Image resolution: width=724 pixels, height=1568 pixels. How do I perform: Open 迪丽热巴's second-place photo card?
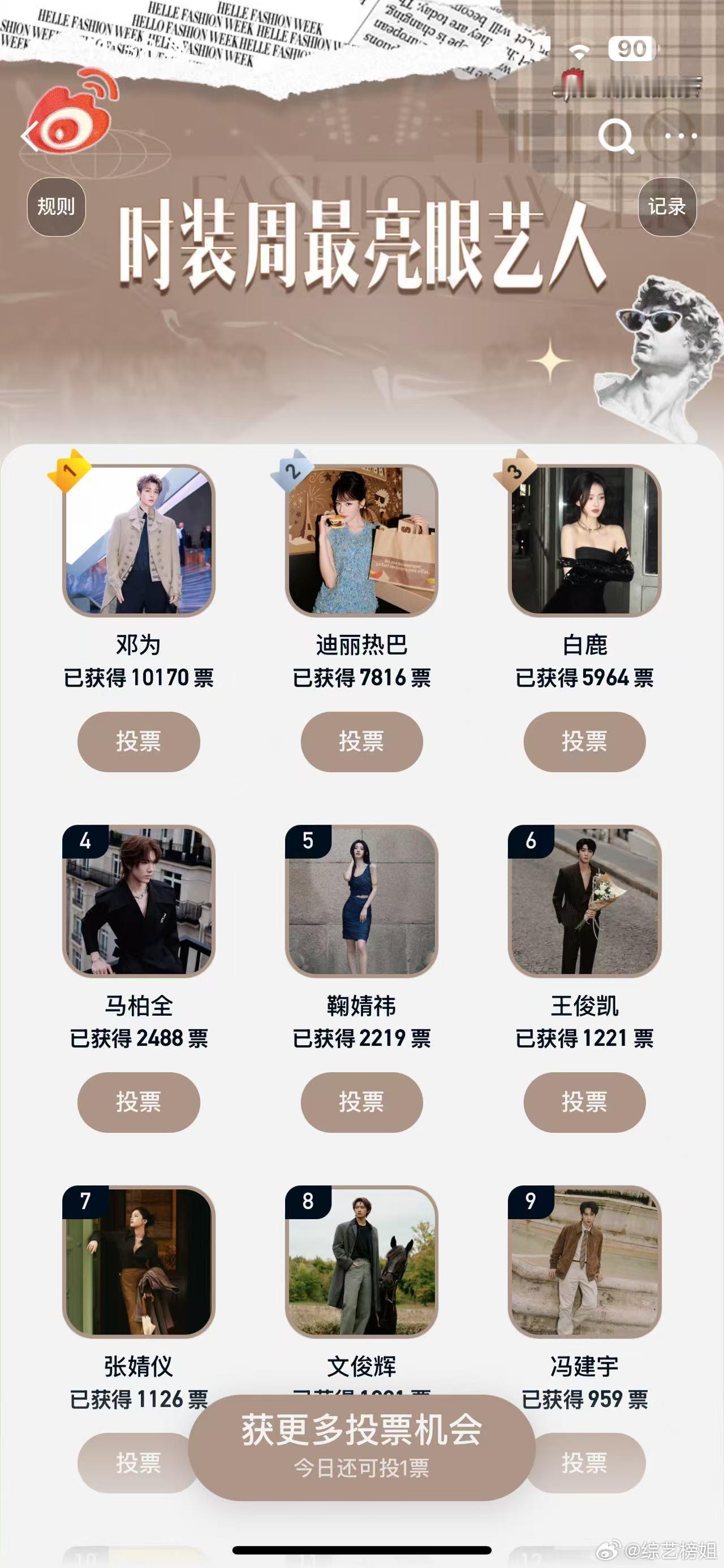click(x=361, y=540)
